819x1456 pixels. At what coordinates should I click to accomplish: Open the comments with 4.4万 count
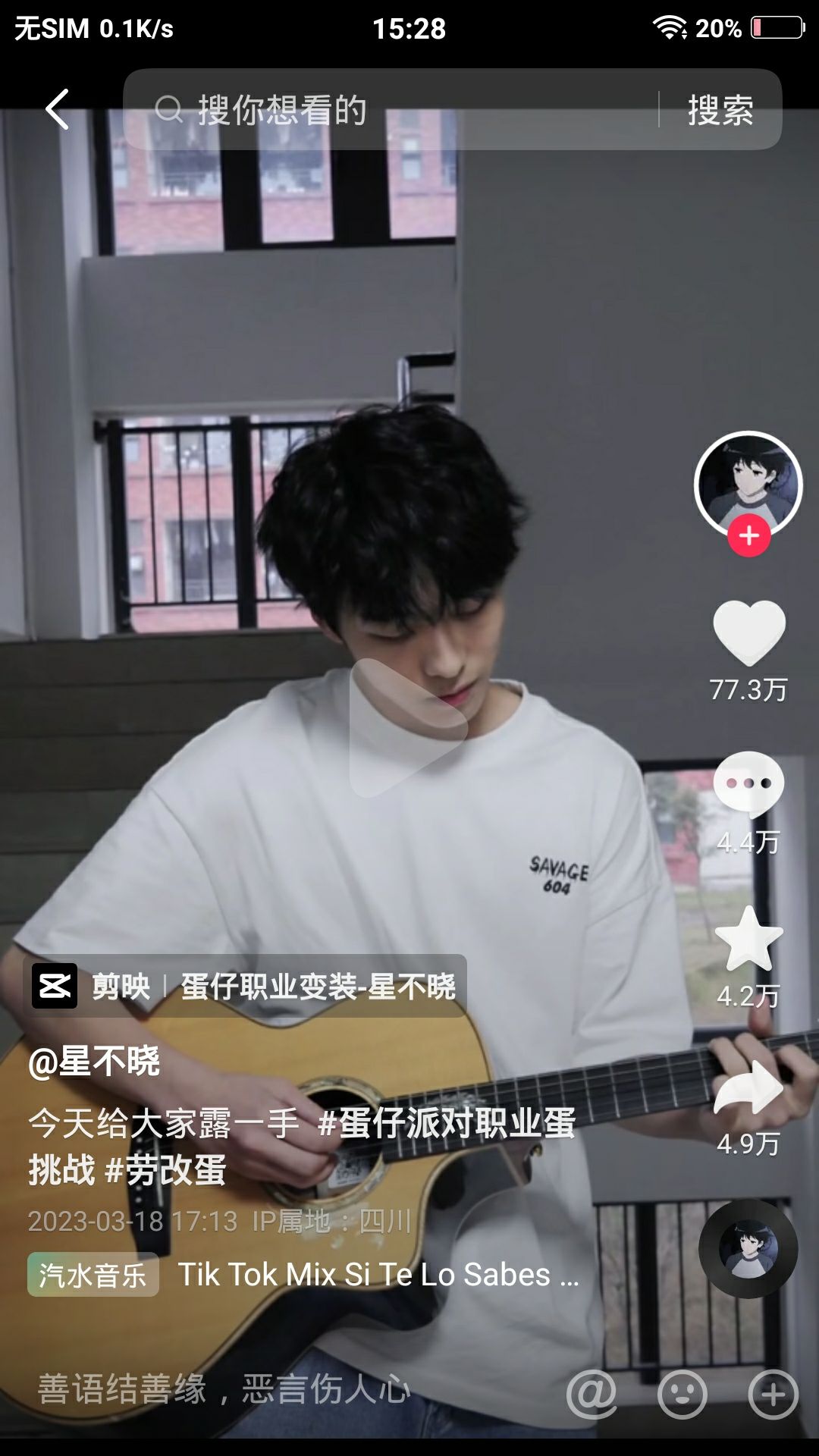(749, 784)
